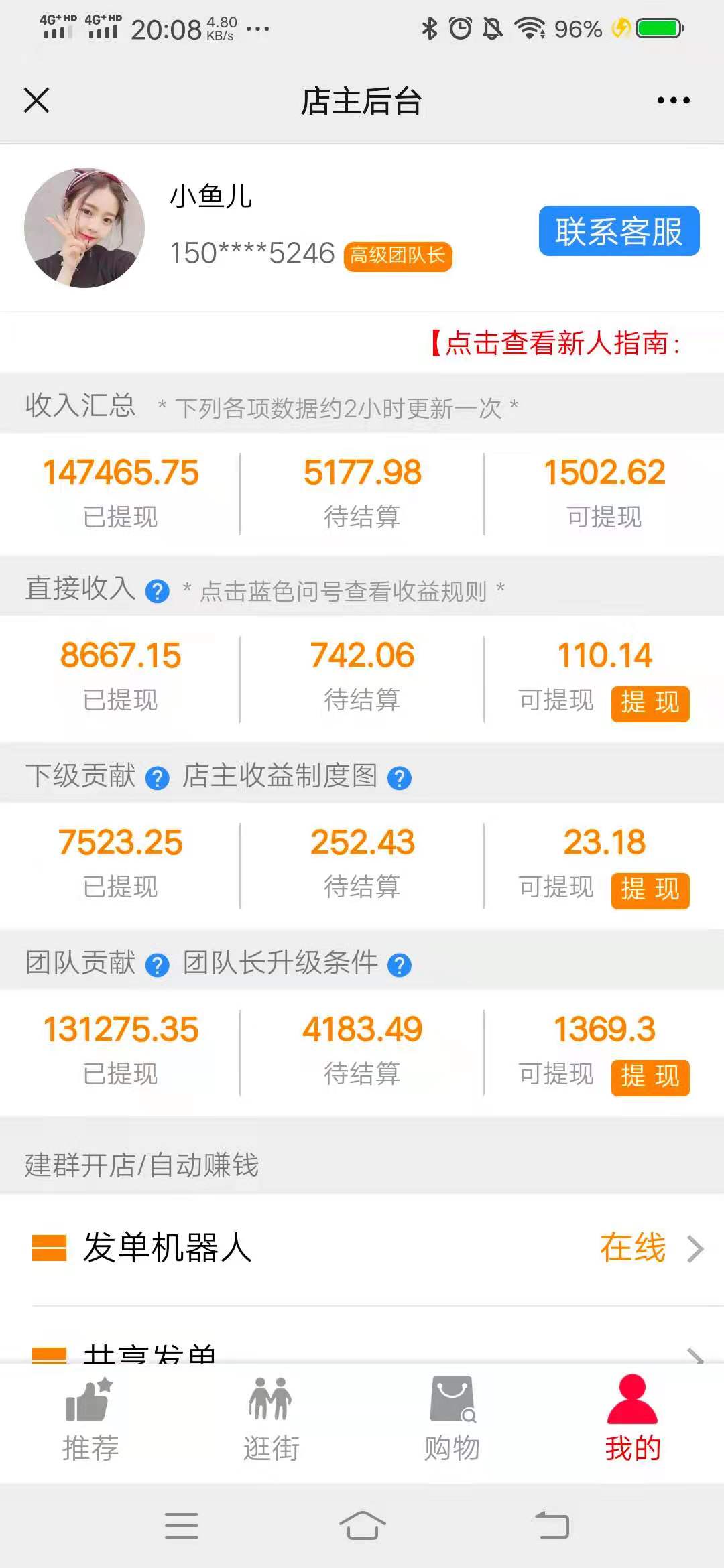The image size is (724, 1568).
Task: Open the three-dot overflow menu
Action: 673,101
